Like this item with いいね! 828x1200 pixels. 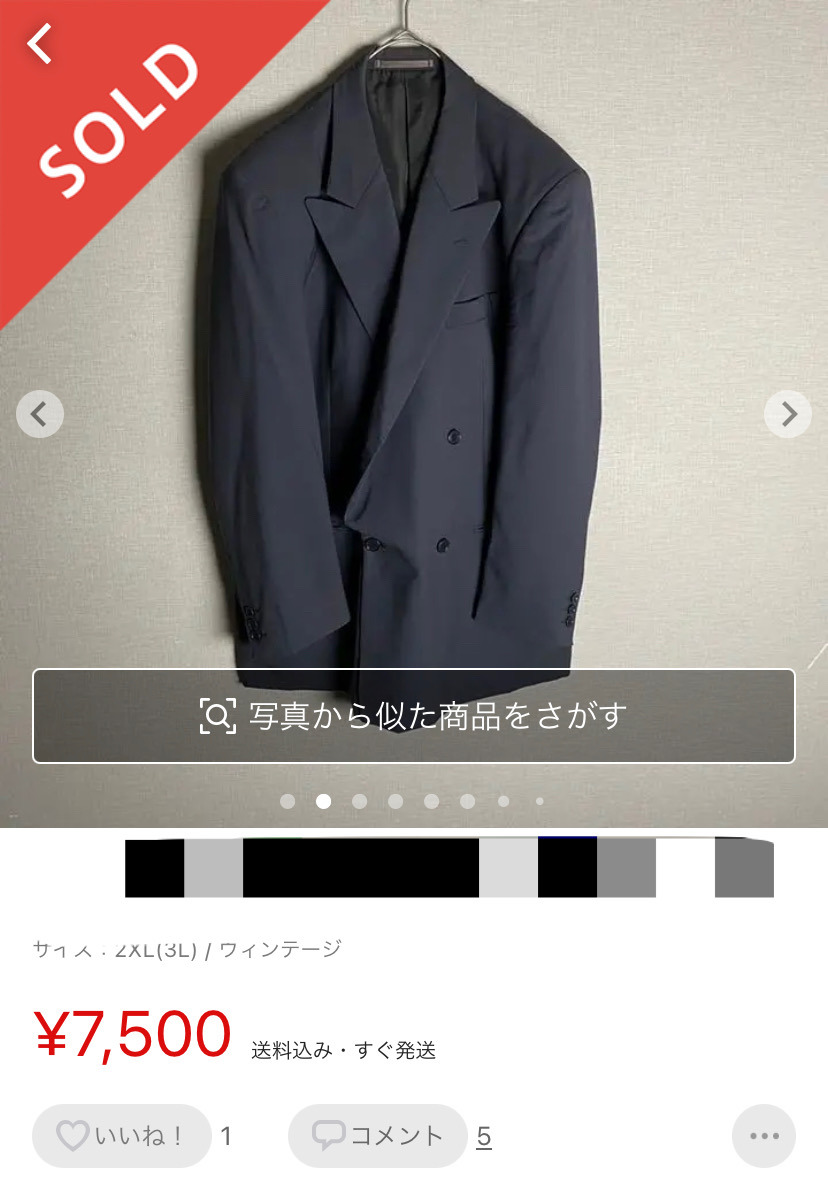122,1136
